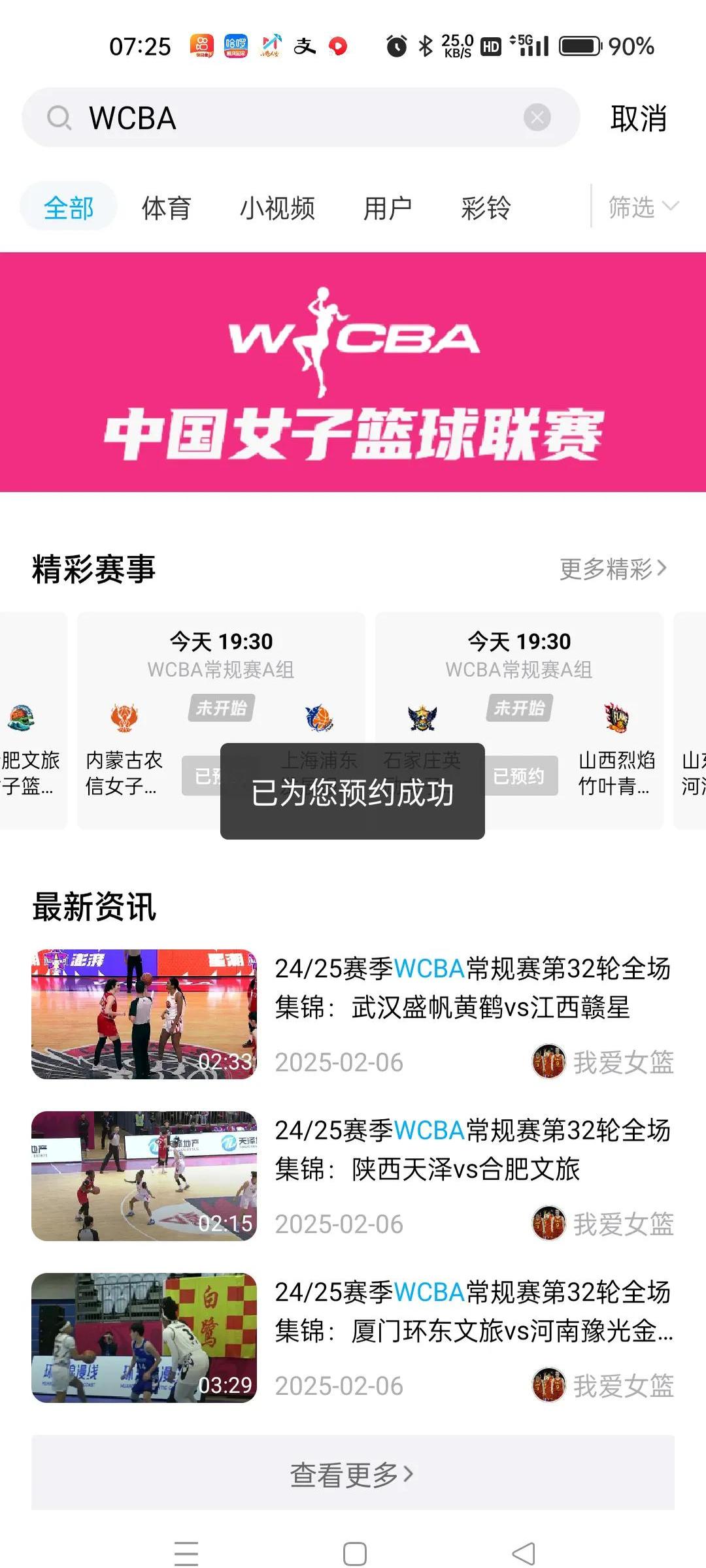The height and width of the screenshot is (1568, 706).
Task: Switch to the 小视频 tab
Action: click(277, 208)
